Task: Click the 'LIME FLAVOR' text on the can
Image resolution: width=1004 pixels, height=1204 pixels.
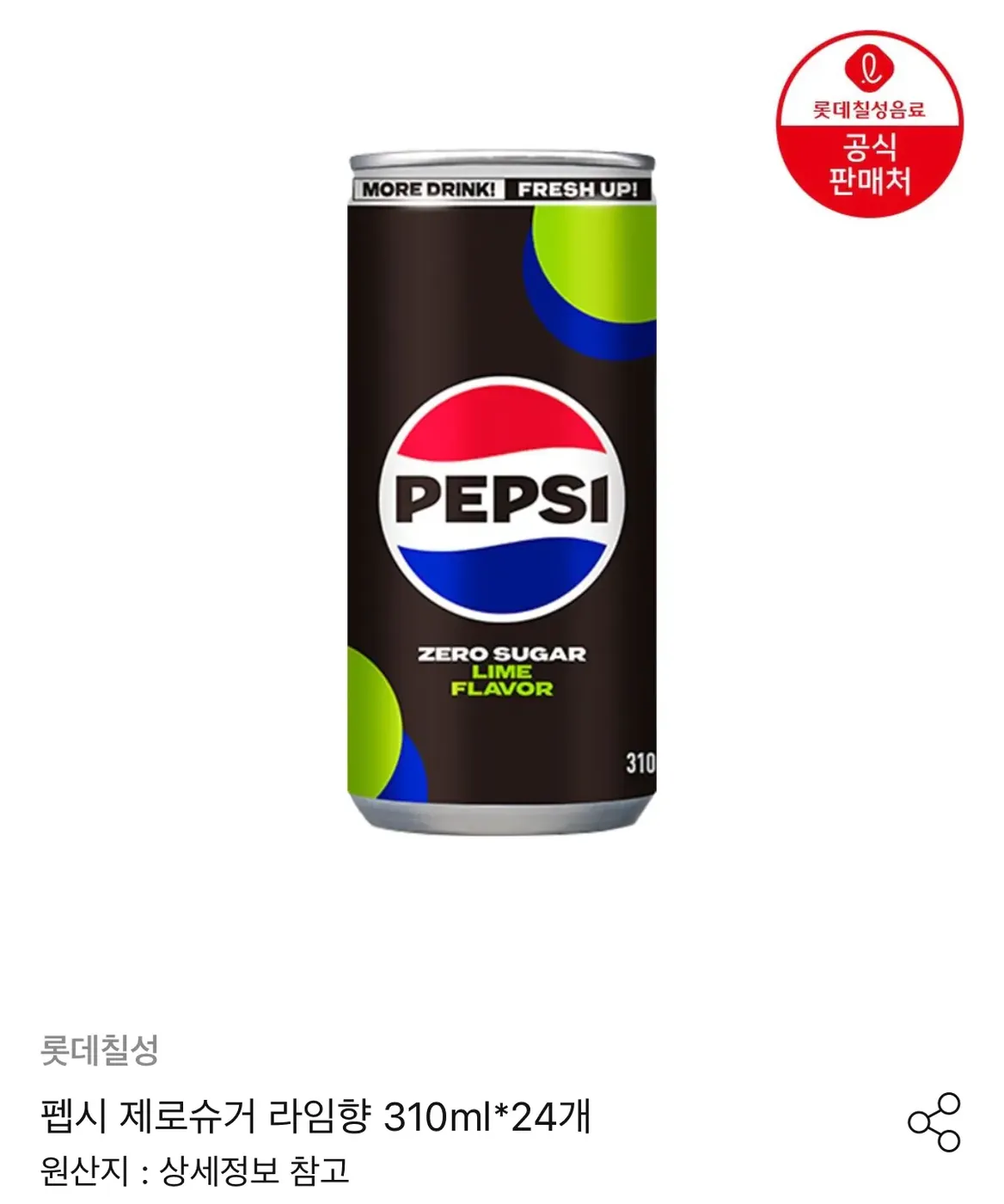Action: coord(503,681)
